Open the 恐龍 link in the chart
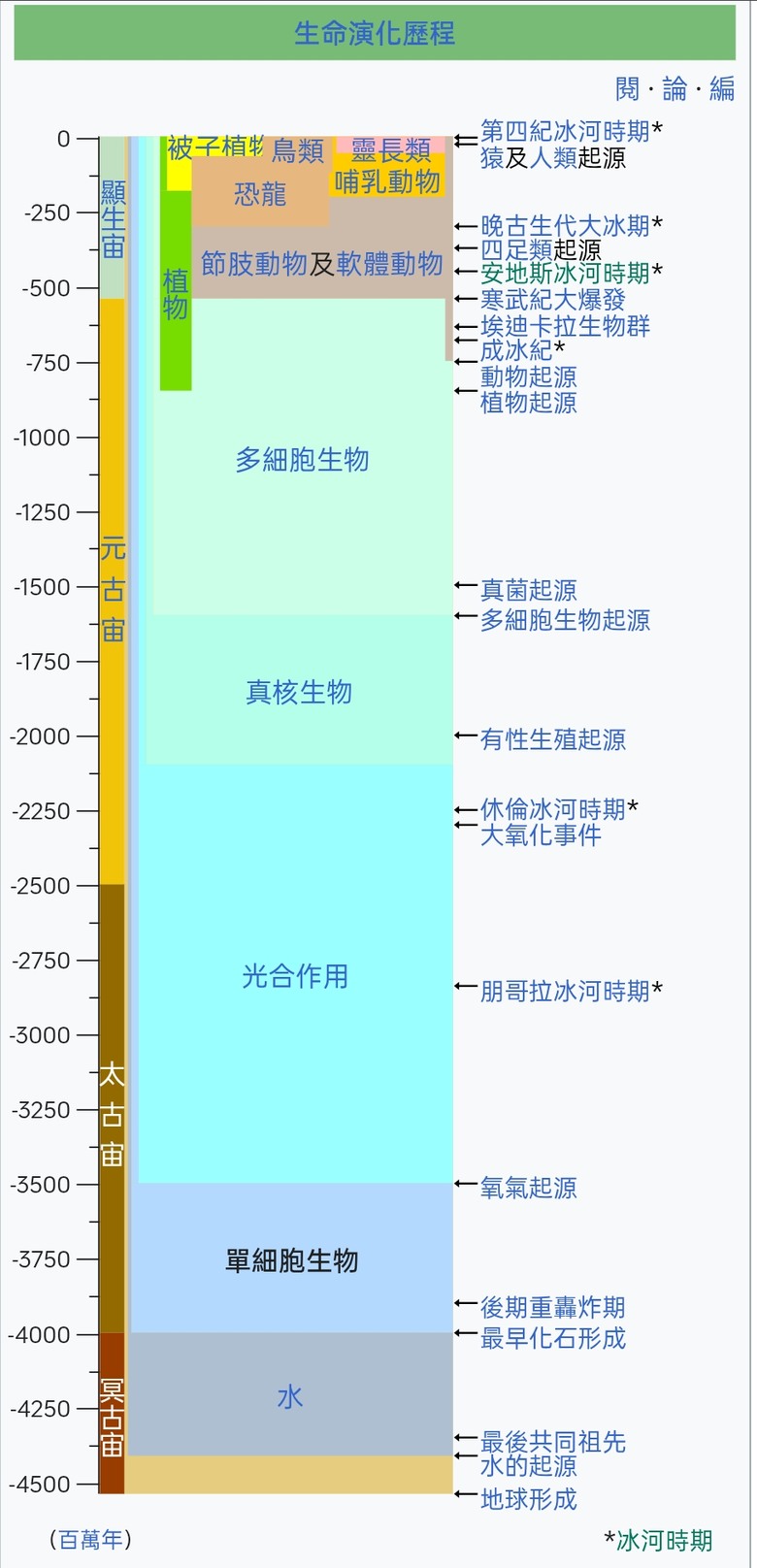This screenshot has height=1568, width=757. click(x=260, y=195)
